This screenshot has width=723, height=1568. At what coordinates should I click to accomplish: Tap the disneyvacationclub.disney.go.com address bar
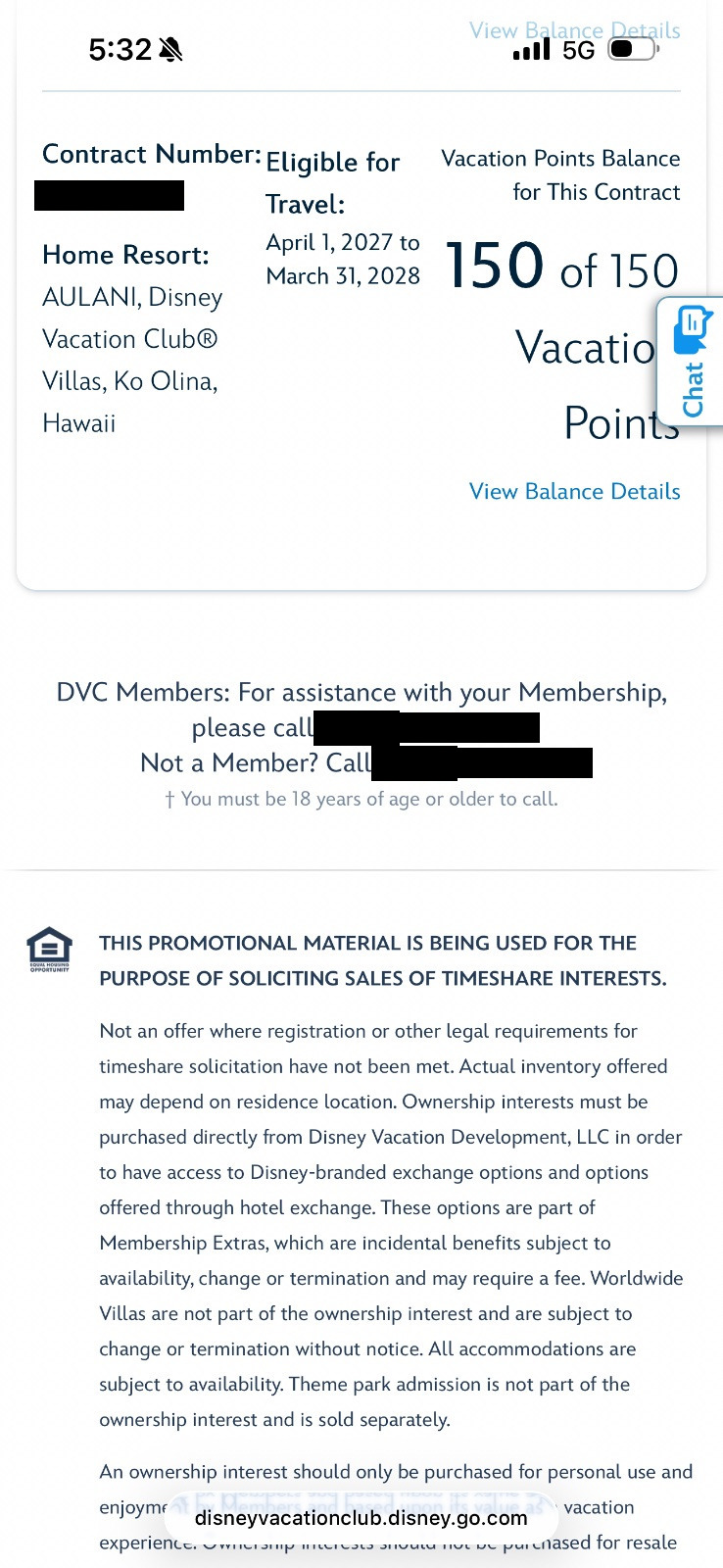coord(361,1518)
